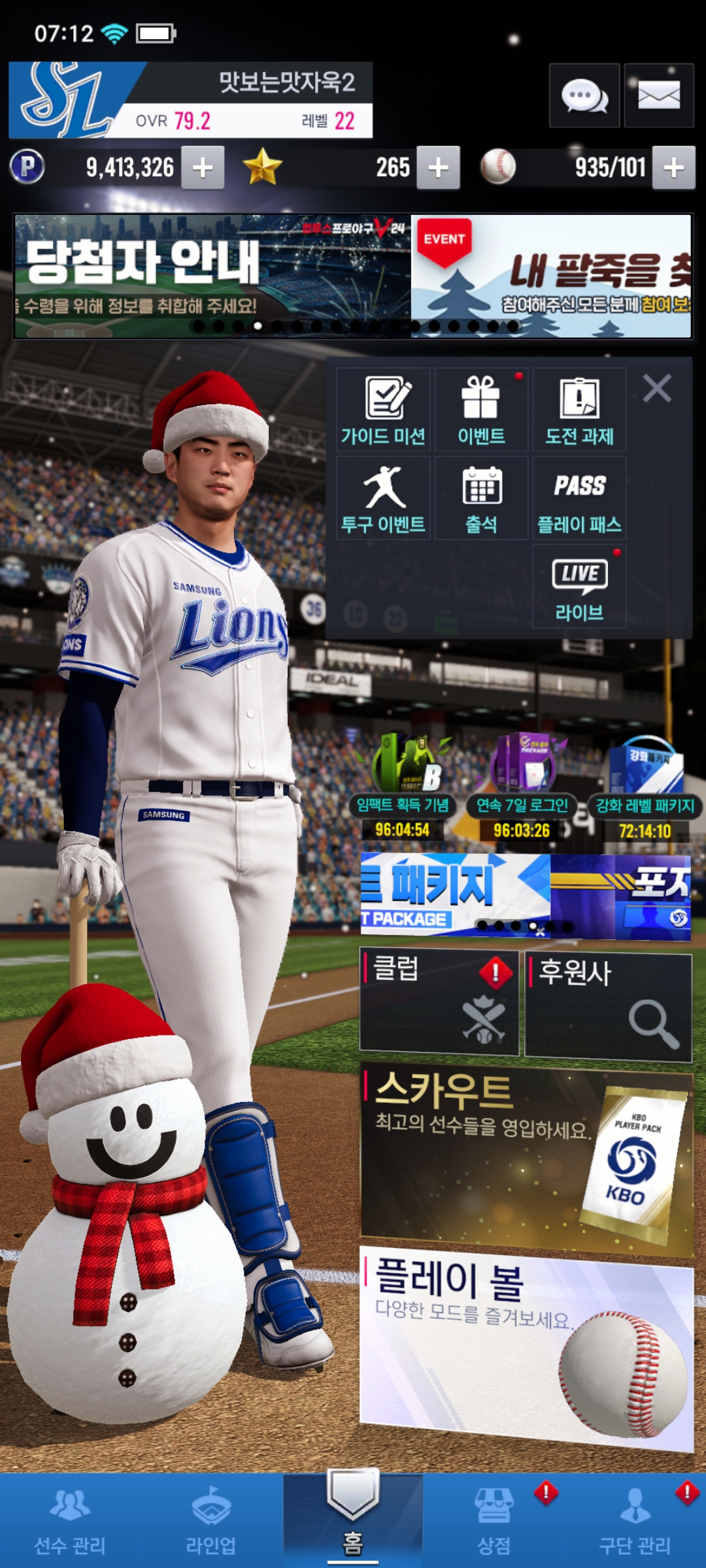Screen dimensions: 706x1568
Task: Switch to the 구단 관리 tab
Action: [x=635, y=1520]
